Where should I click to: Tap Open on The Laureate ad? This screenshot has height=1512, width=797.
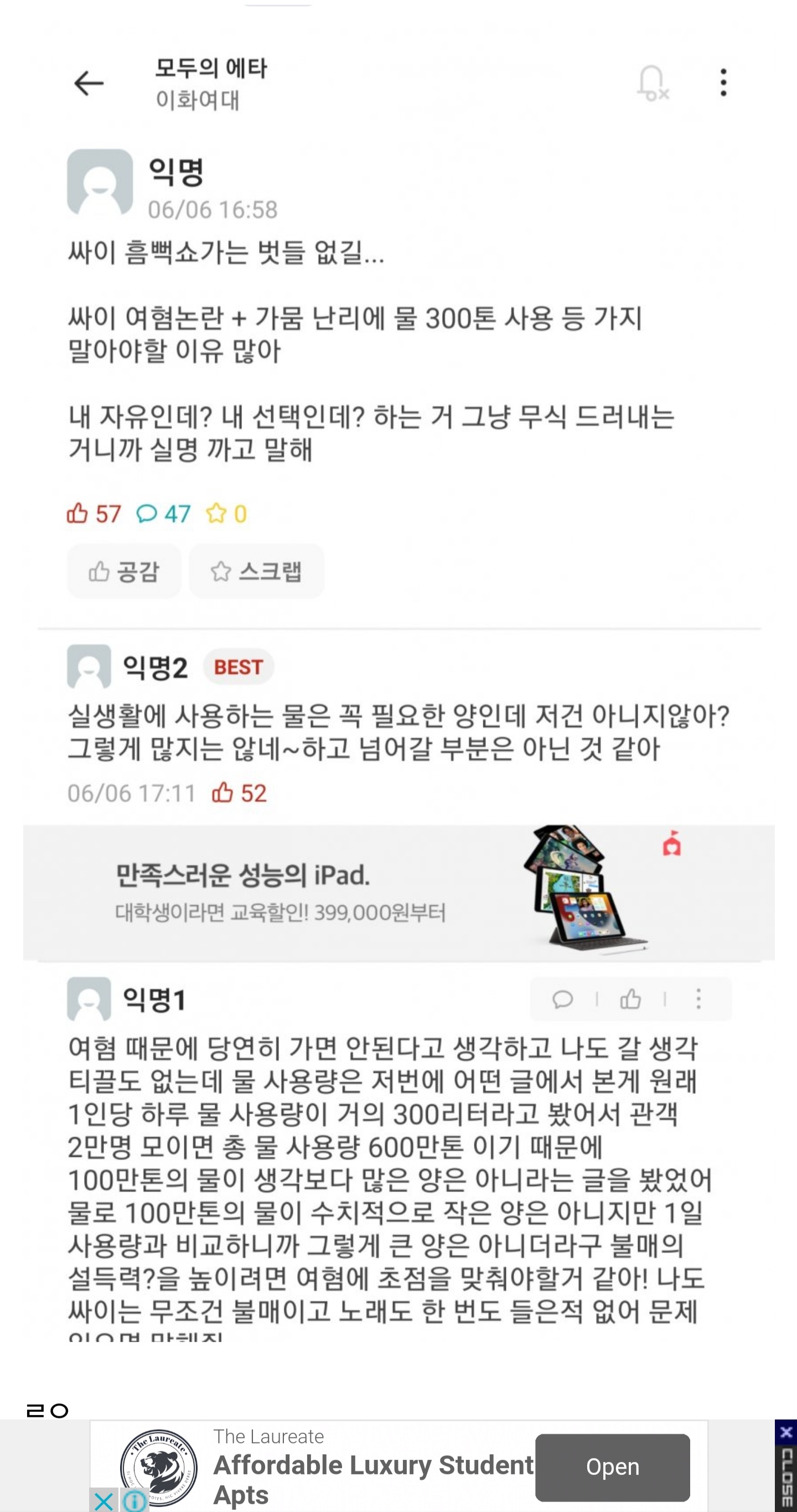tap(612, 1467)
